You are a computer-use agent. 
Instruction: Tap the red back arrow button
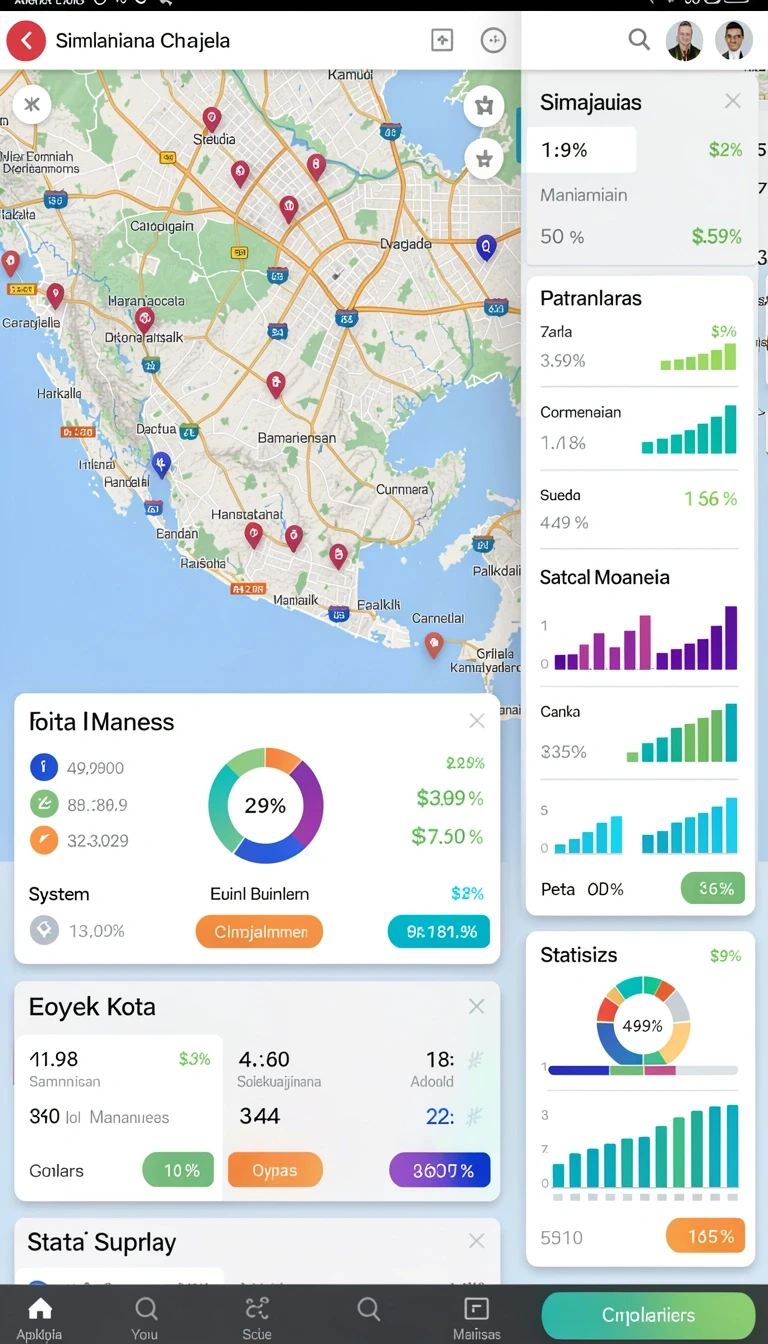point(26,41)
